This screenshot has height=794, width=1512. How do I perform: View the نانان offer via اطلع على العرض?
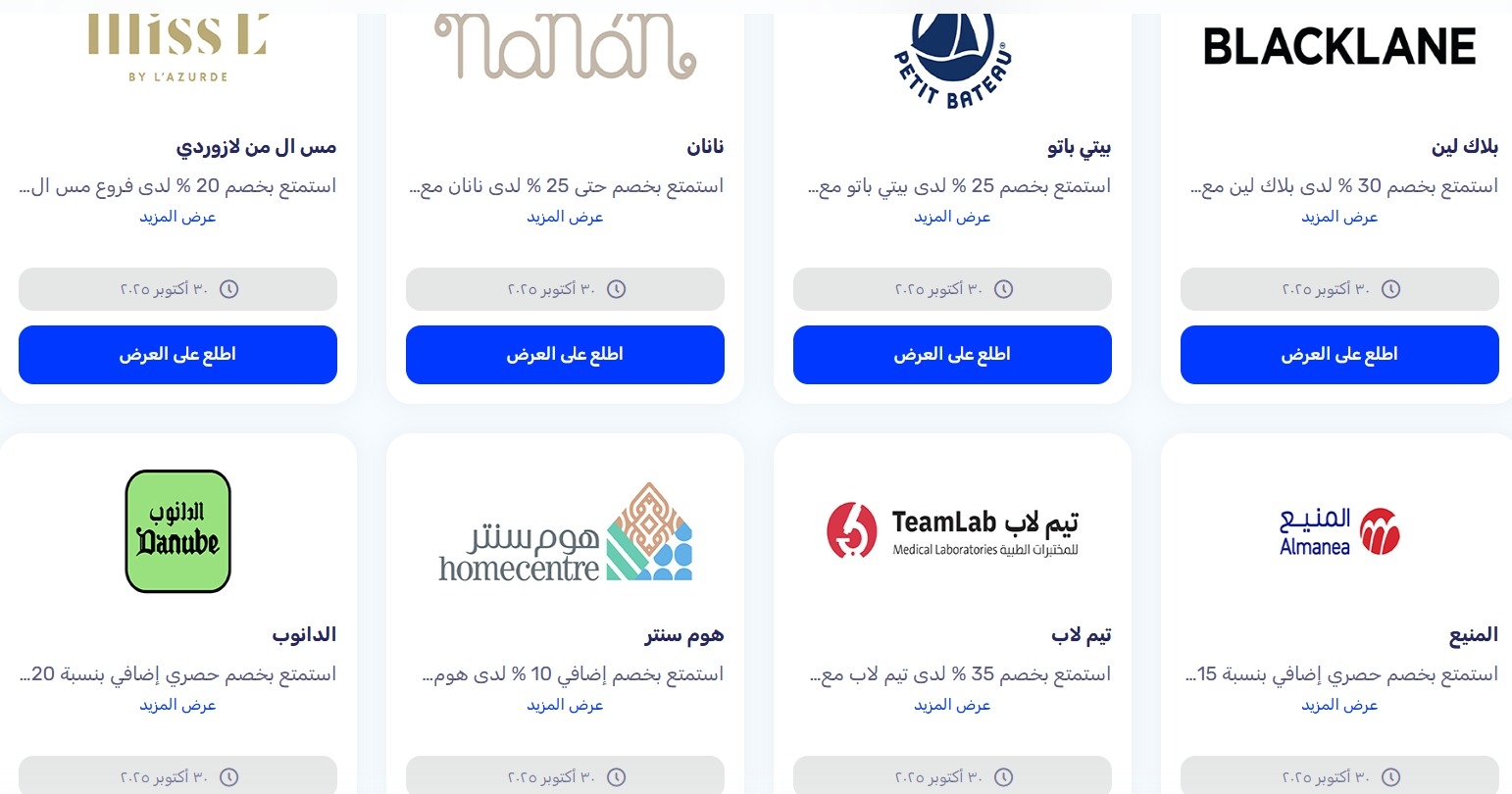[x=565, y=354]
